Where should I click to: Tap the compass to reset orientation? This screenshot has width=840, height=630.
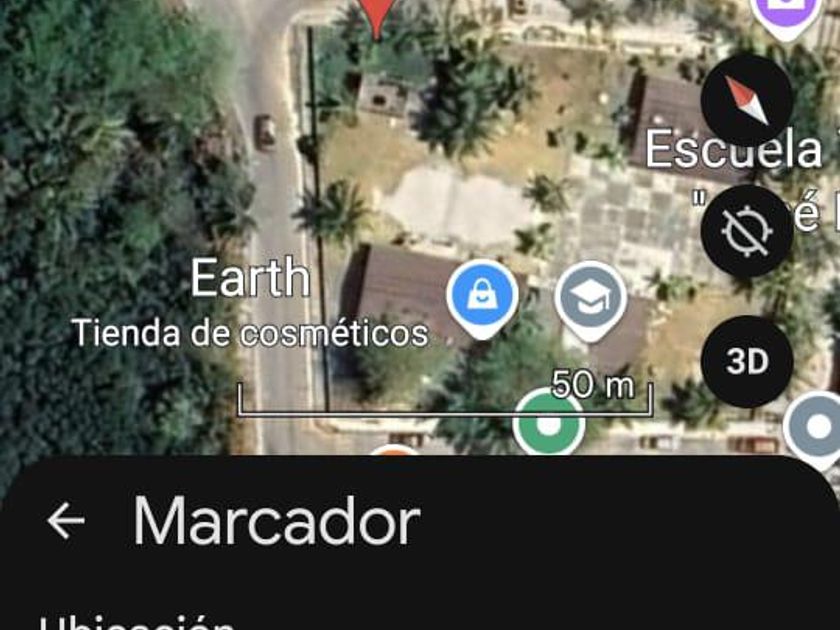click(x=747, y=100)
